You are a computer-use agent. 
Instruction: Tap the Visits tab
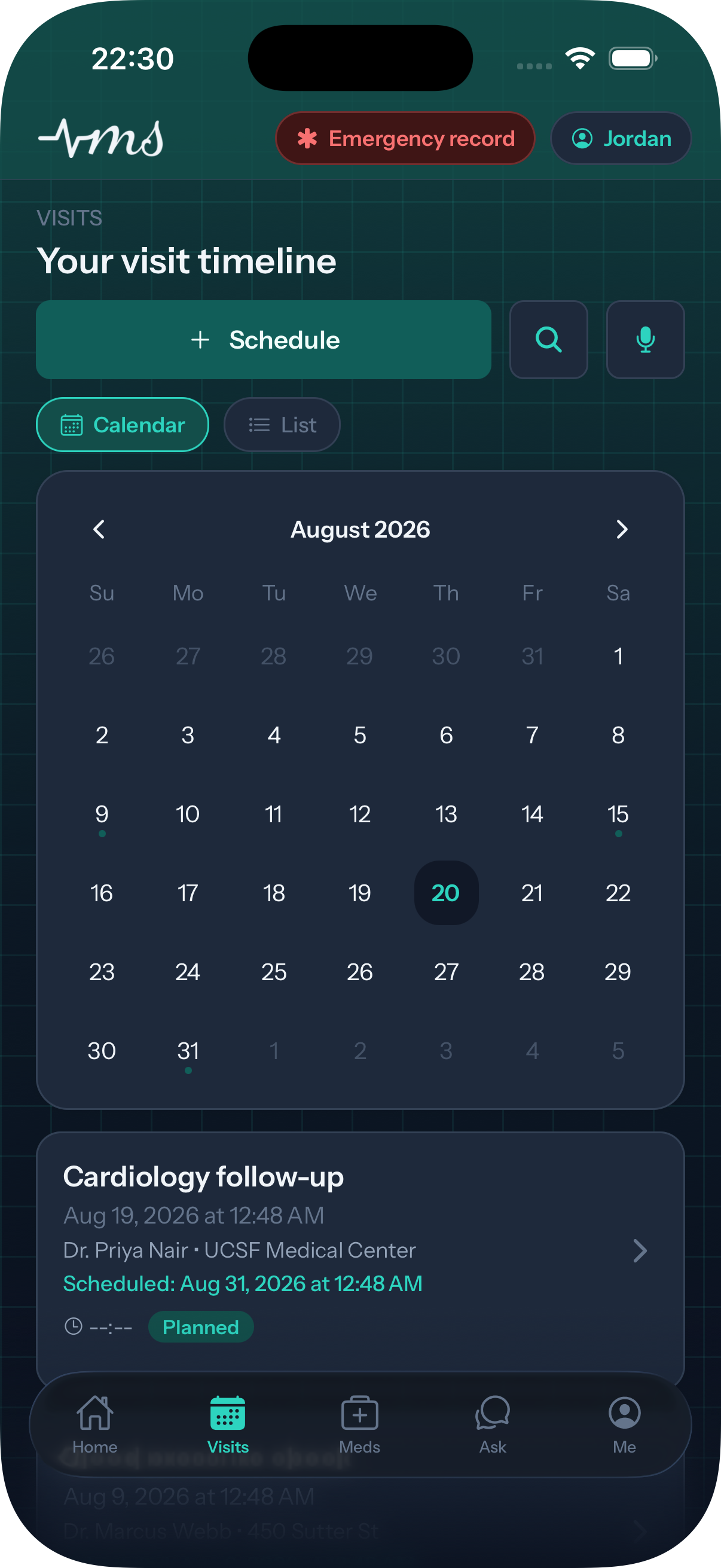228,1424
